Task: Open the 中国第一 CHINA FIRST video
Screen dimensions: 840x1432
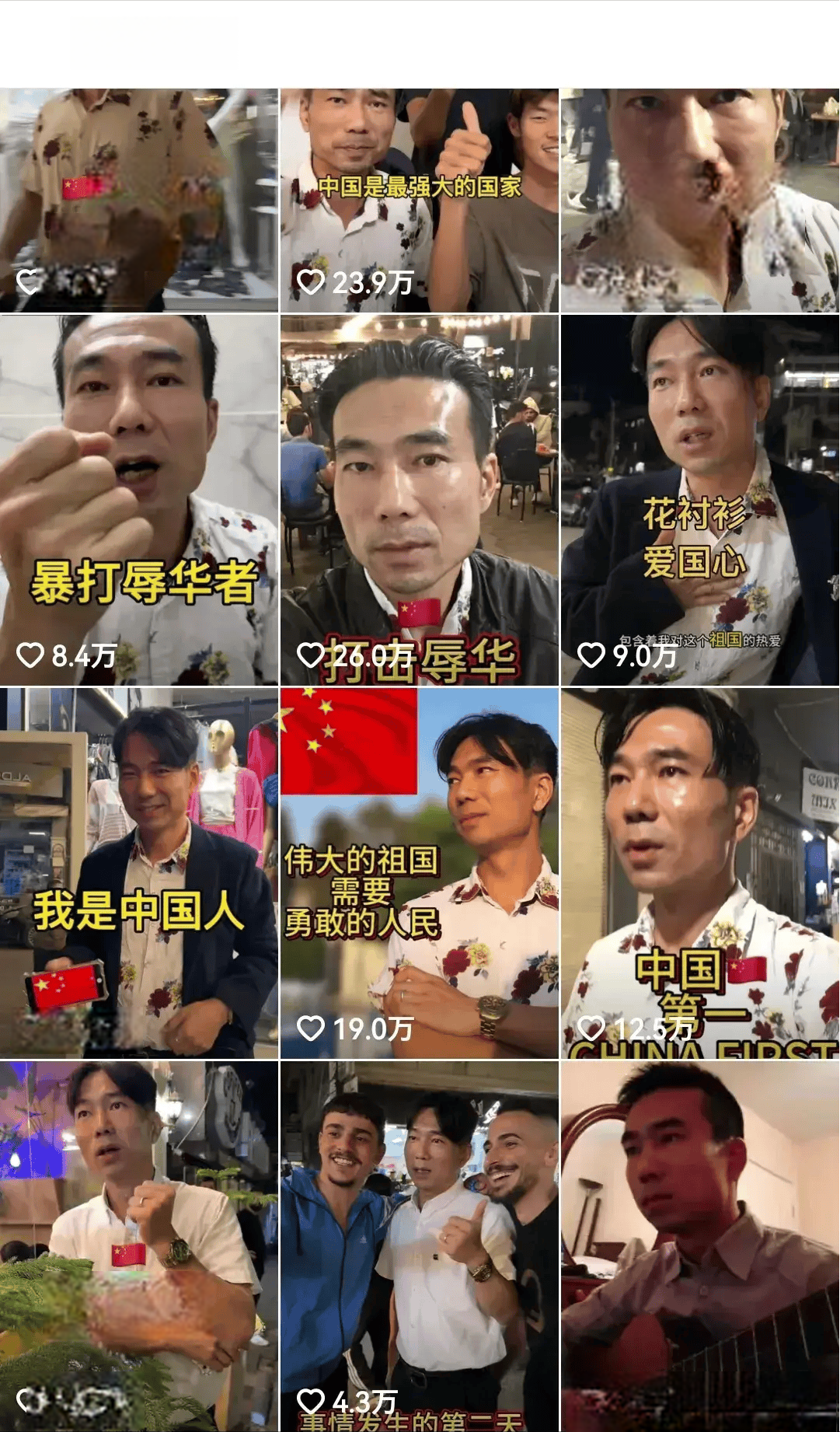Action: pos(700,873)
